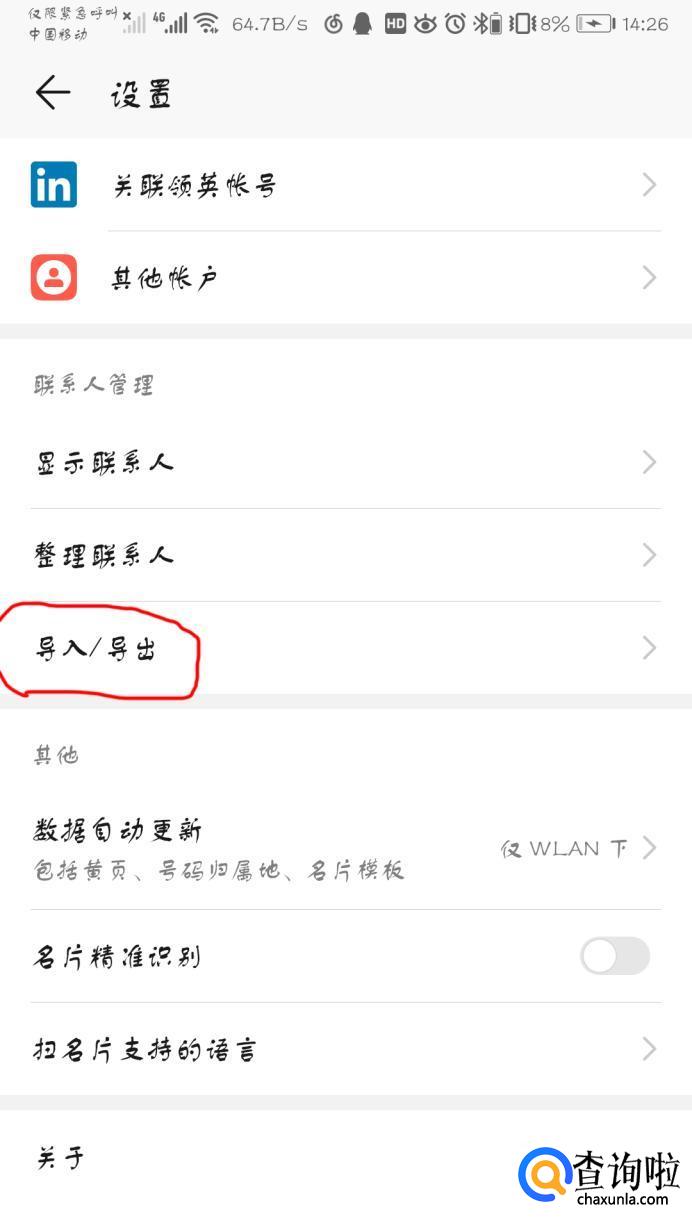Viewport: 692px width, 1230px height.
Task: Open 关联领英帐号 row
Action: (x=345, y=185)
